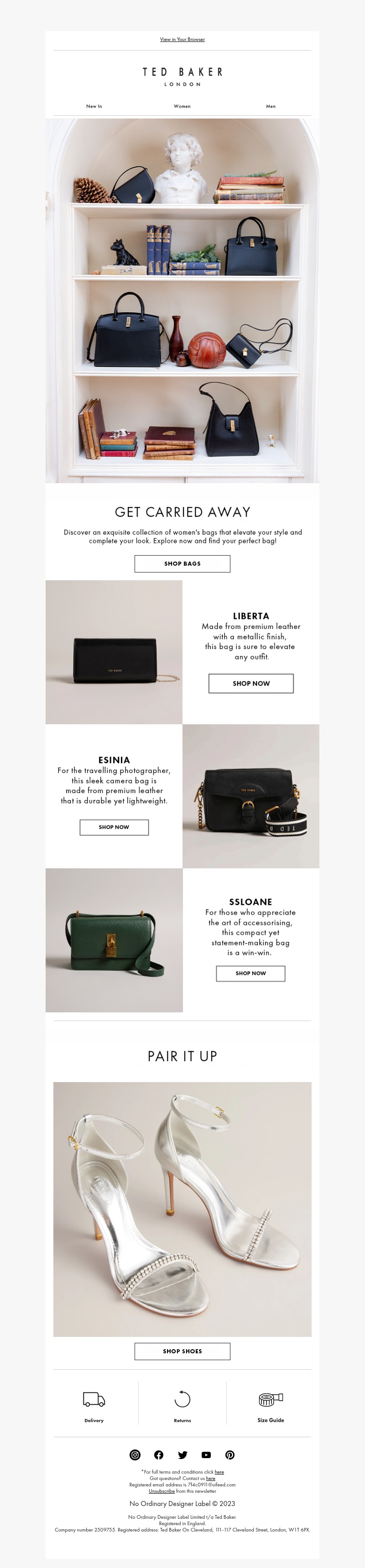This screenshot has height=1568, width=365.
Task: Visit Ted Baker's Facebook page
Action: 158,1455
